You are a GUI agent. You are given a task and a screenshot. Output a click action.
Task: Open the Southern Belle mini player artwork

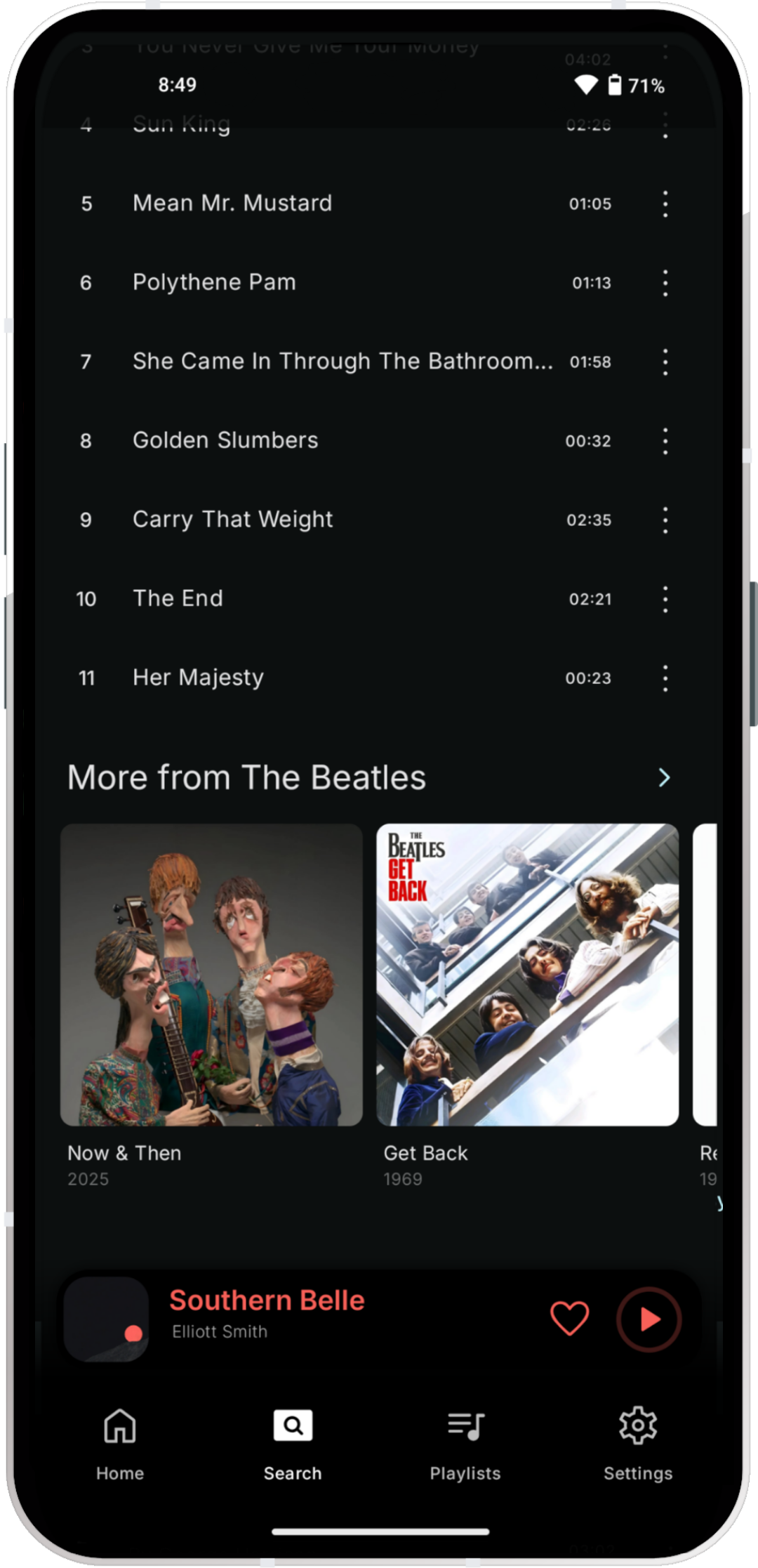coord(107,1319)
